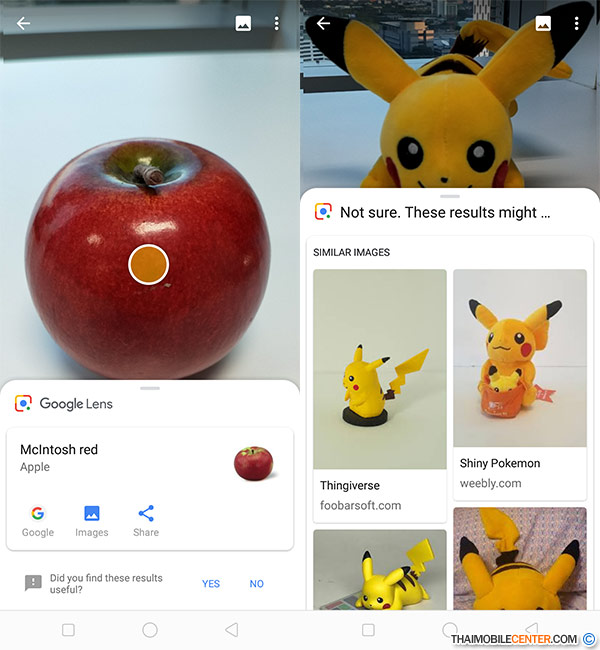Tap the system home button under apple screen
Viewport: 600px width, 650px height.
(150, 630)
